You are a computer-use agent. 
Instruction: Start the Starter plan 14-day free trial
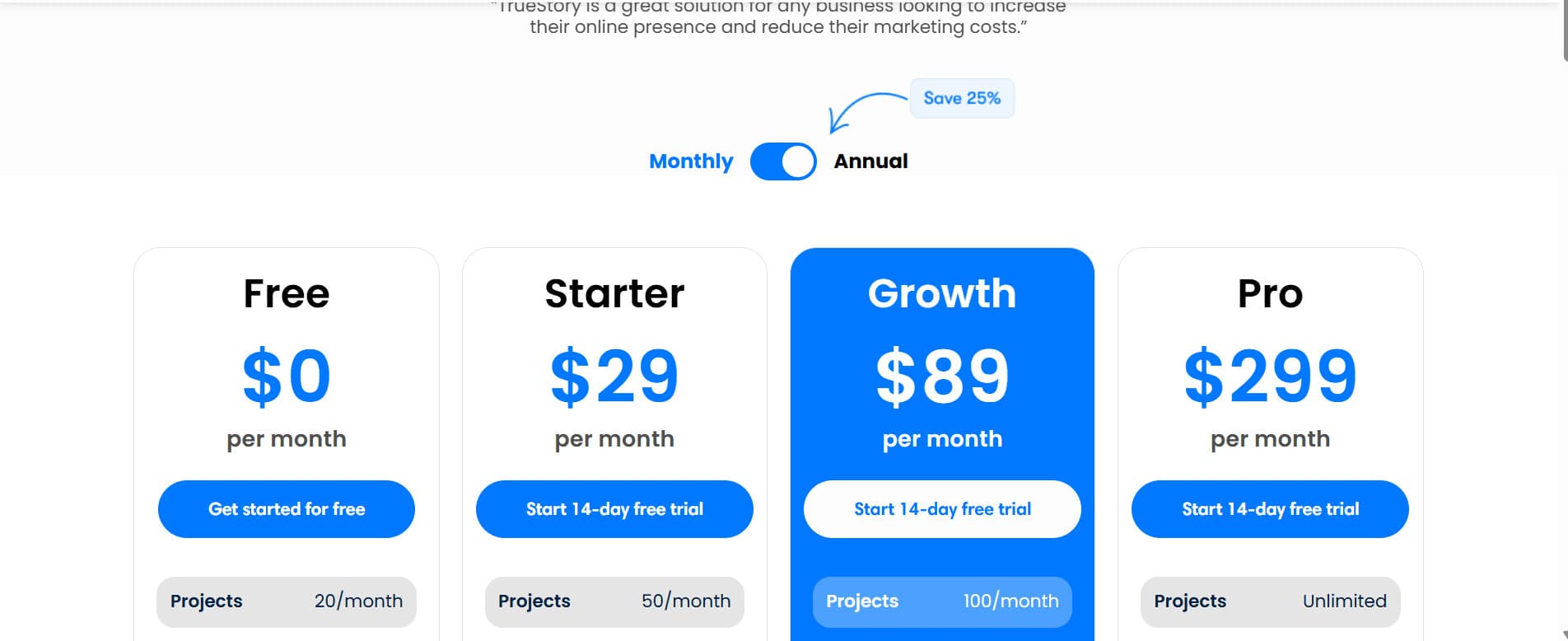(614, 509)
